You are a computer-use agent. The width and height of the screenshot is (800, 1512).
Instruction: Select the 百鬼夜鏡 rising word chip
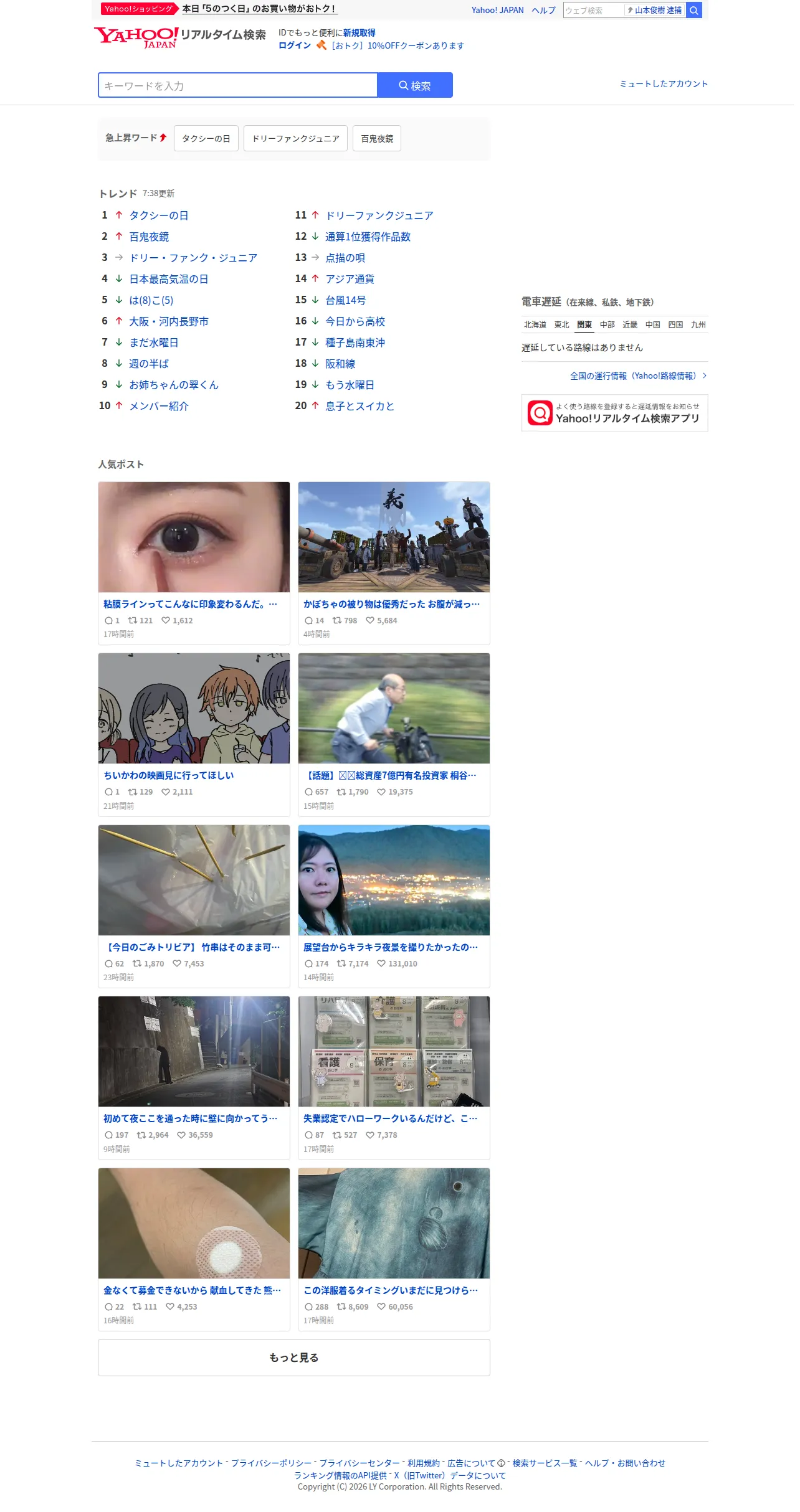[377, 138]
